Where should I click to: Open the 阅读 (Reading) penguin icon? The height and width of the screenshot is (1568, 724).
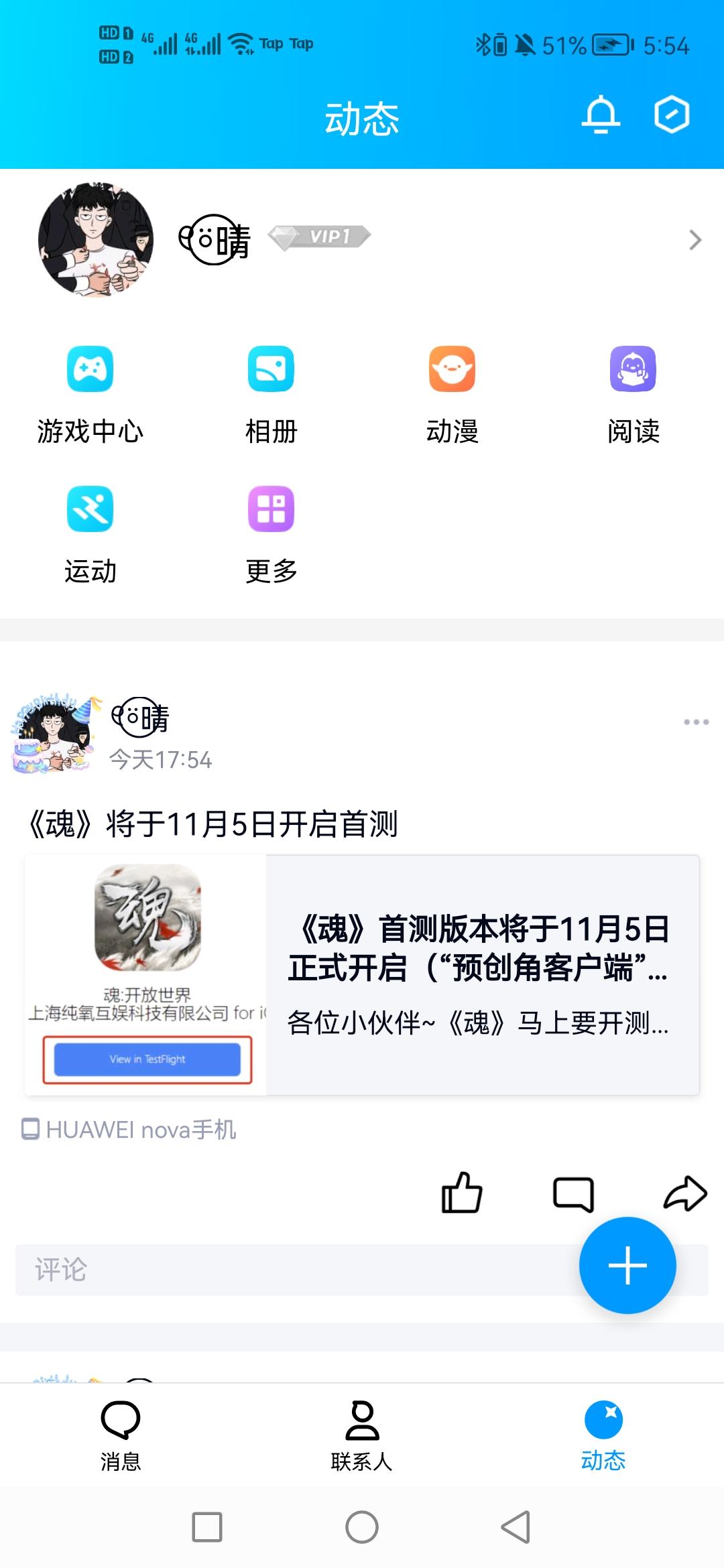[633, 369]
